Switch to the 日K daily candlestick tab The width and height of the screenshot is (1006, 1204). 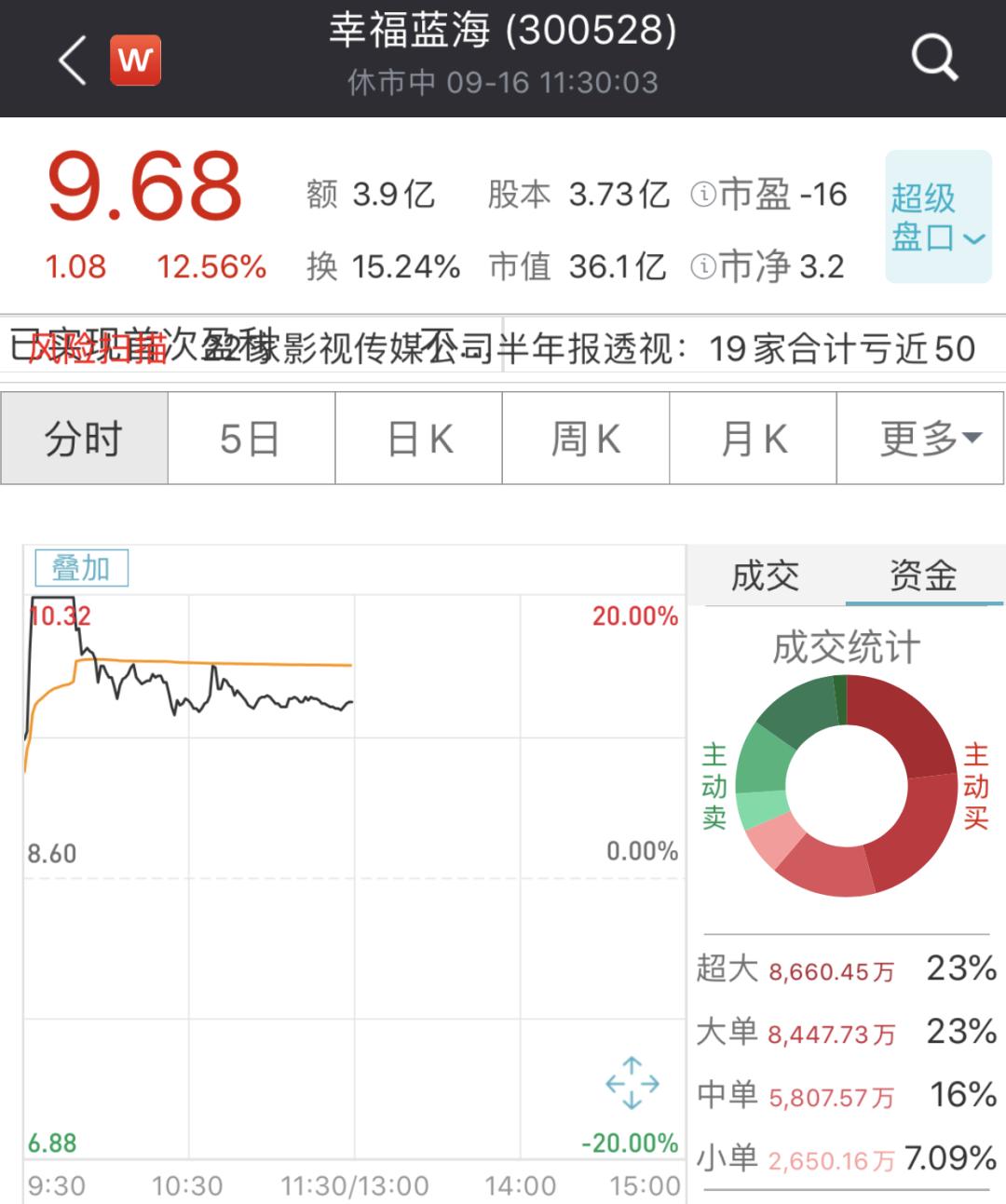click(417, 438)
